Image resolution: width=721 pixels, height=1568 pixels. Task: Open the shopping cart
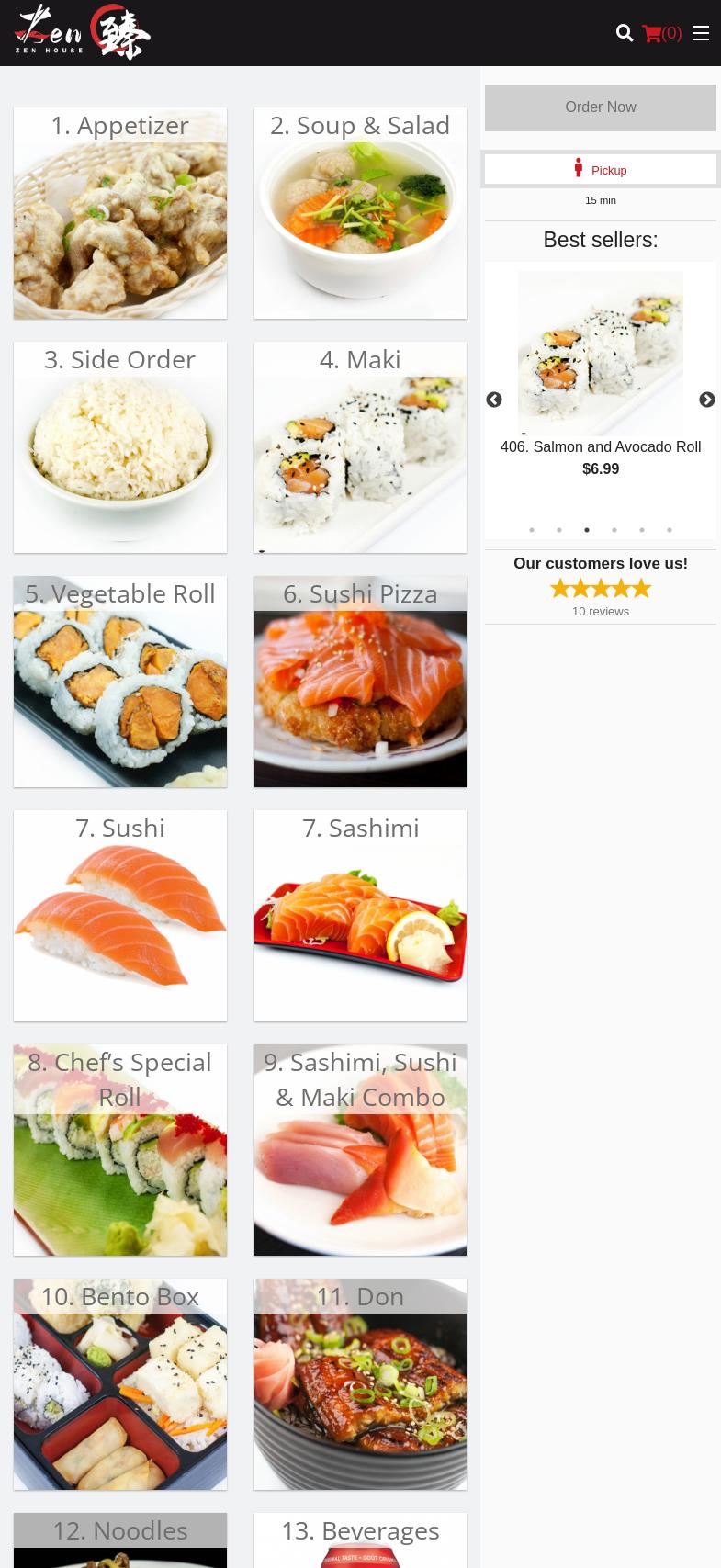[x=661, y=34]
